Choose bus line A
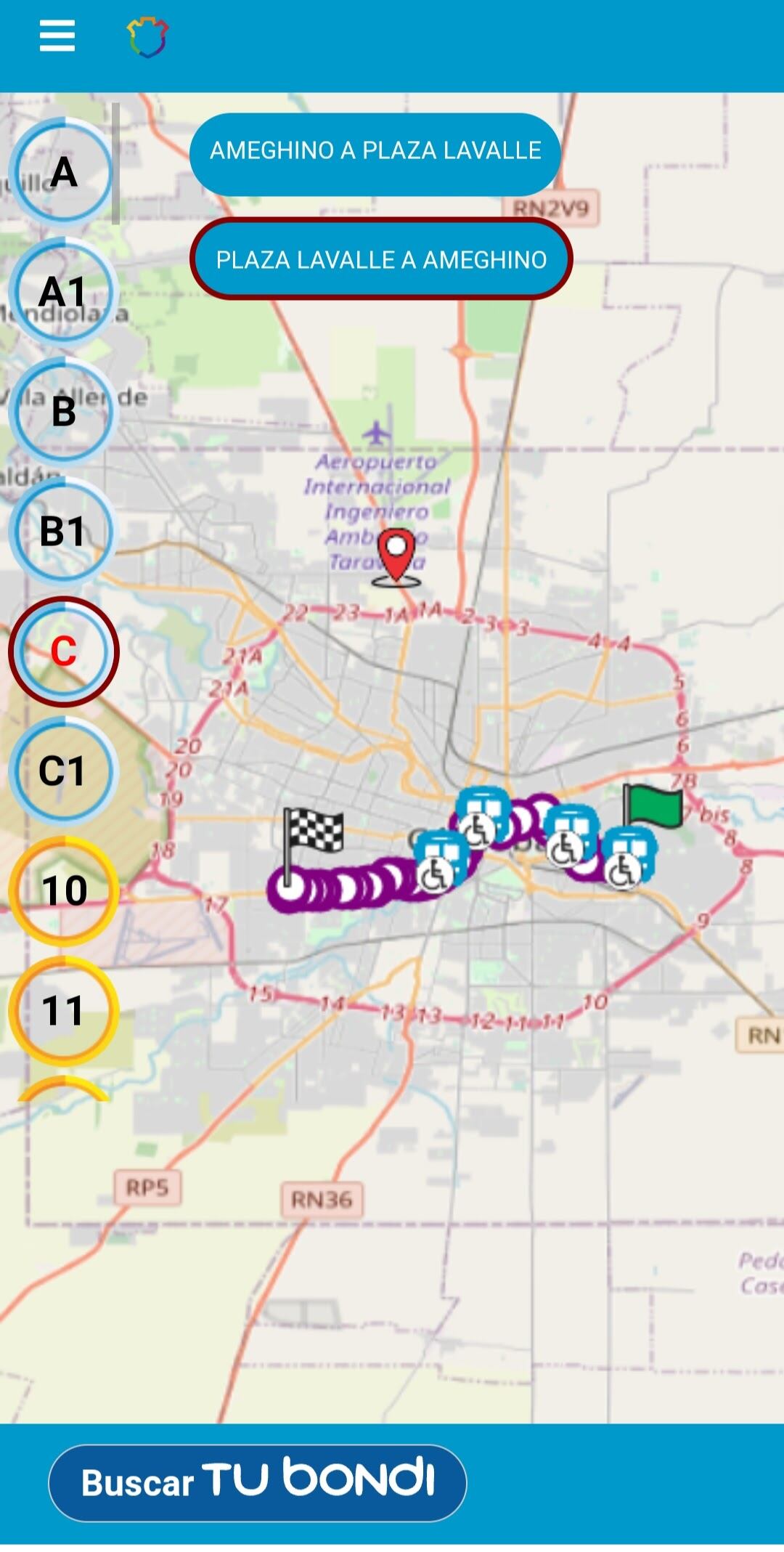This screenshot has height=1552, width=784. tap(64, 172)
